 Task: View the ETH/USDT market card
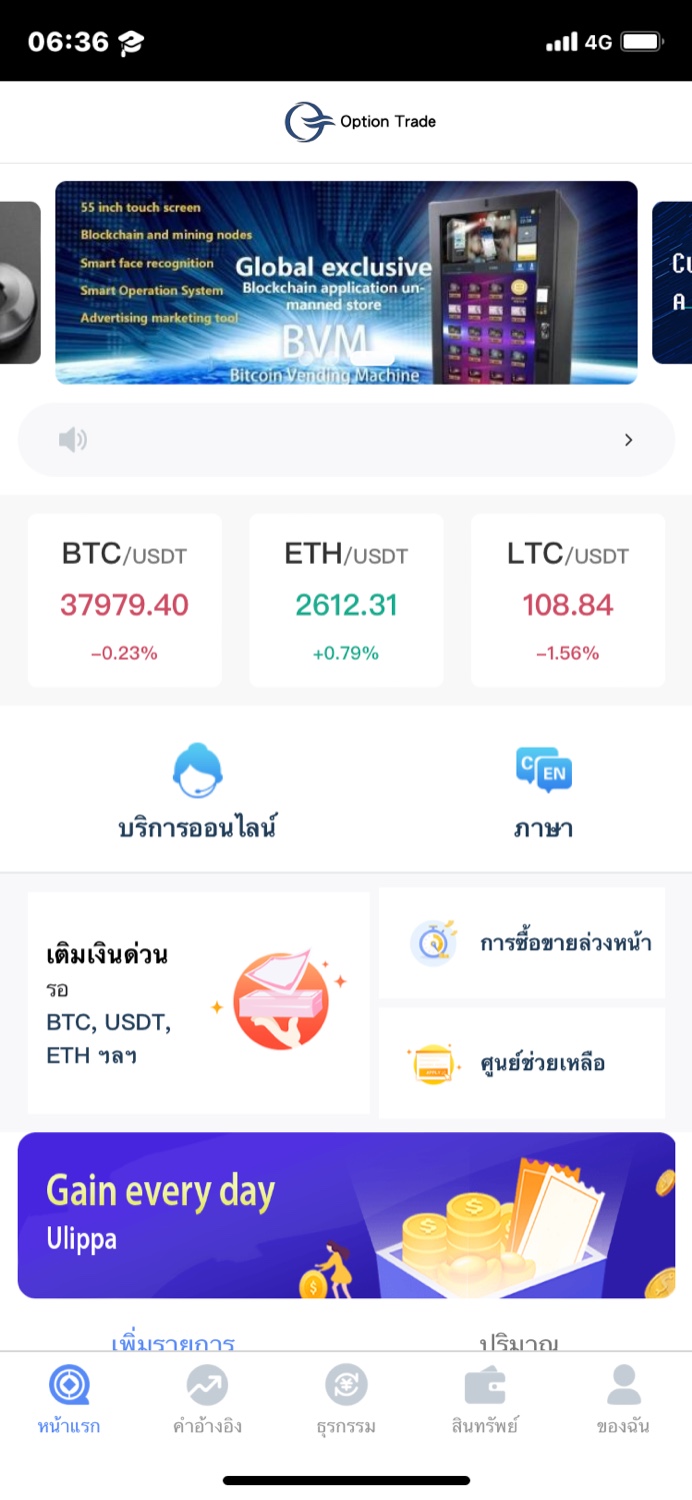[x=346, y=600]
